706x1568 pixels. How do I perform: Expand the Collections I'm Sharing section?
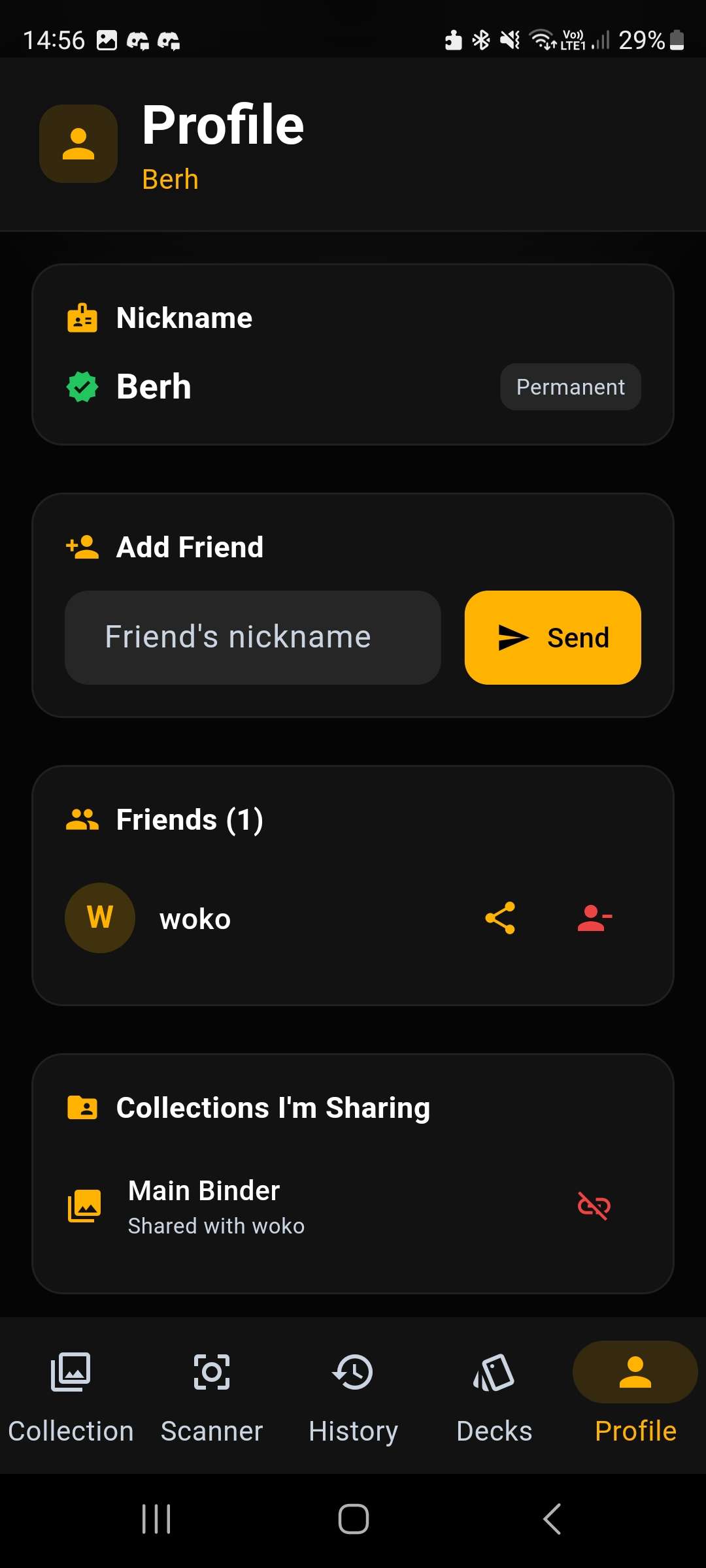click(273, 1107)
